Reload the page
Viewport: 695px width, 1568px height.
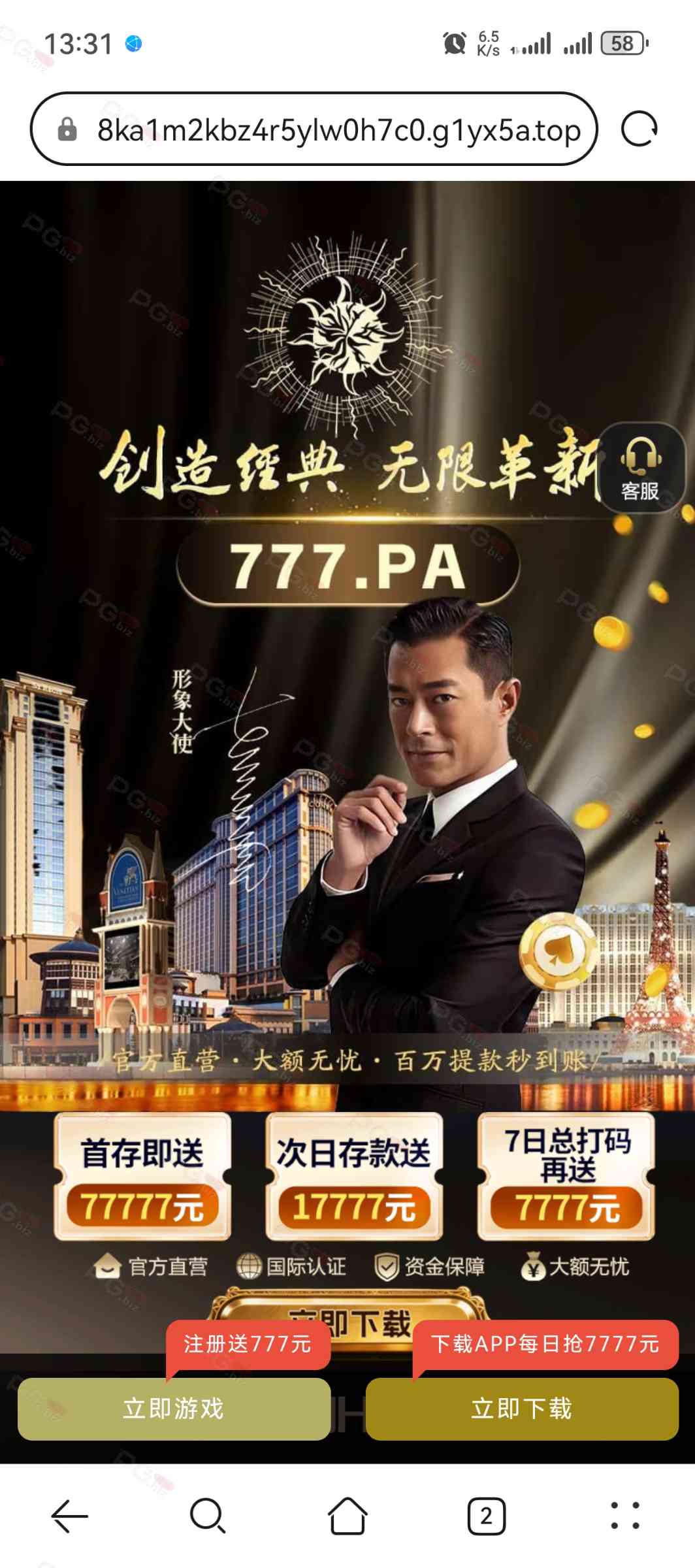[x=639, y=129]
